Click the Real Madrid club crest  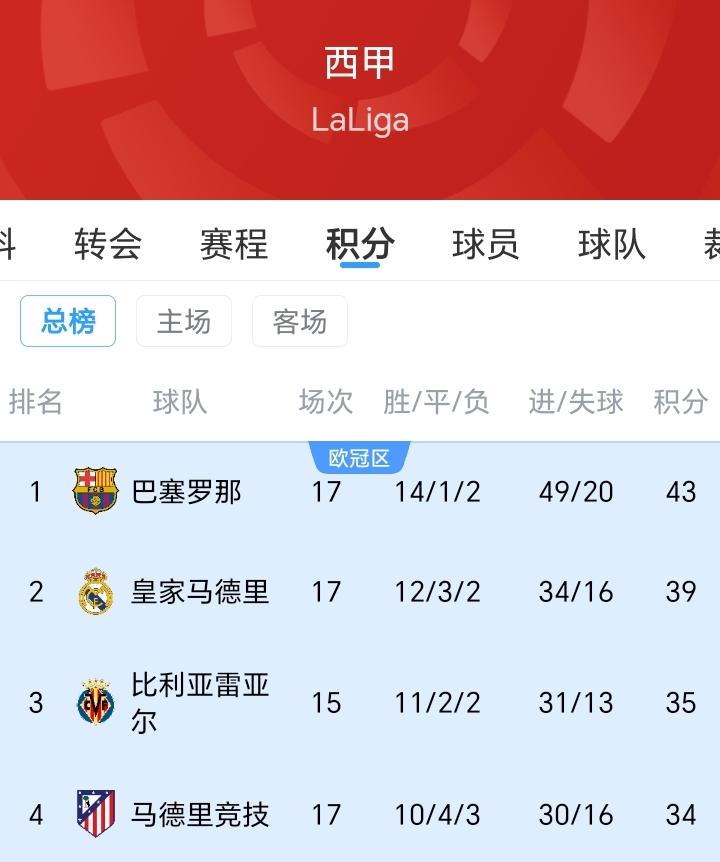(95, 591)
